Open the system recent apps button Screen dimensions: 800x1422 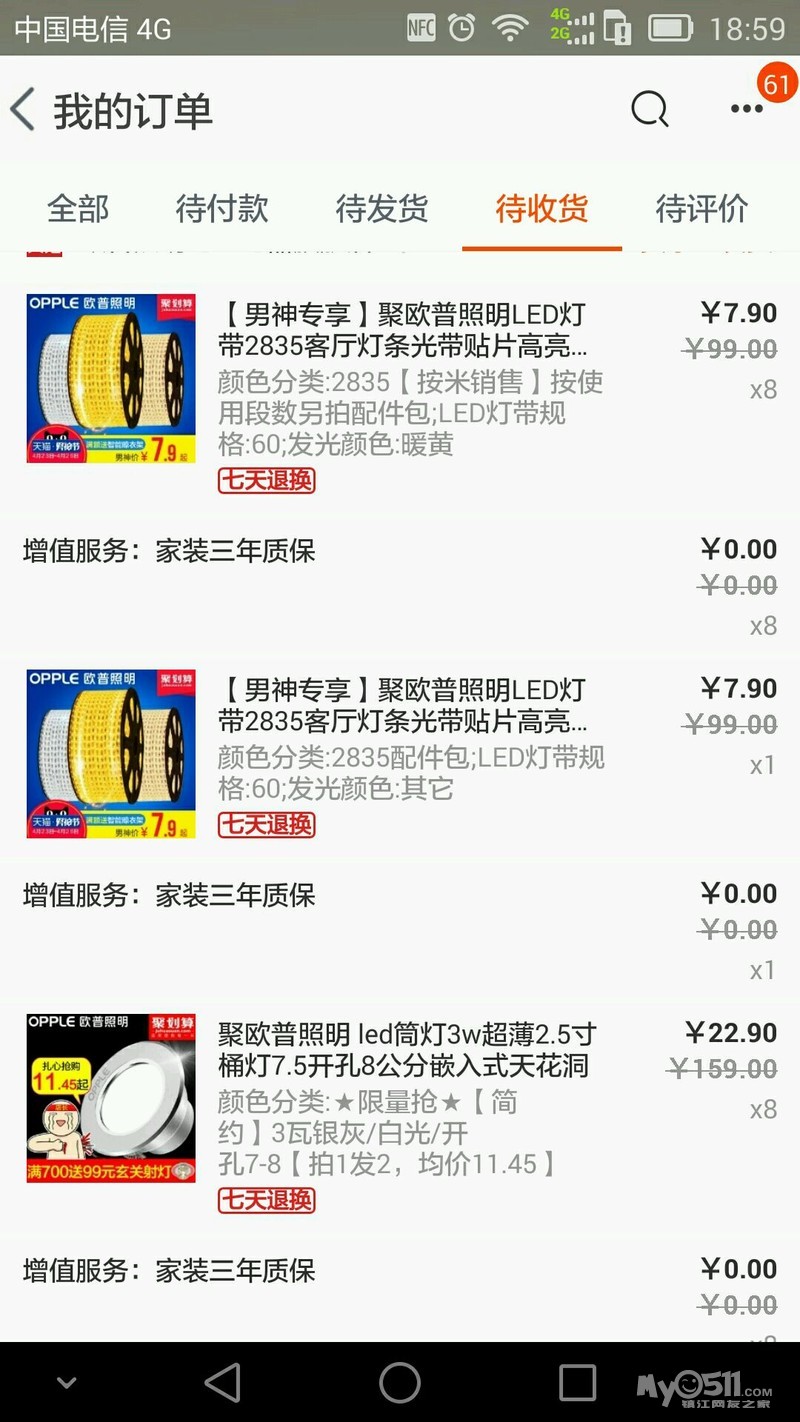point(577,1383)
